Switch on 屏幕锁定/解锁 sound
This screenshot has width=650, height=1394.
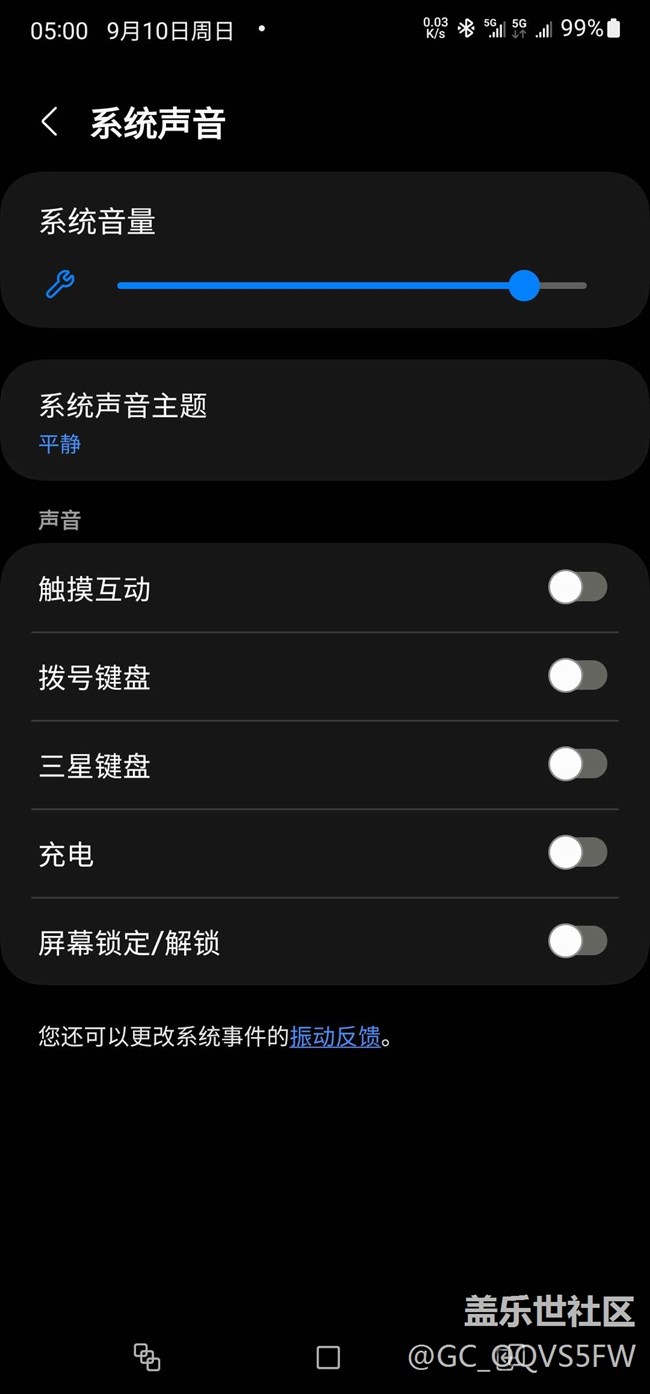(577, 941)
